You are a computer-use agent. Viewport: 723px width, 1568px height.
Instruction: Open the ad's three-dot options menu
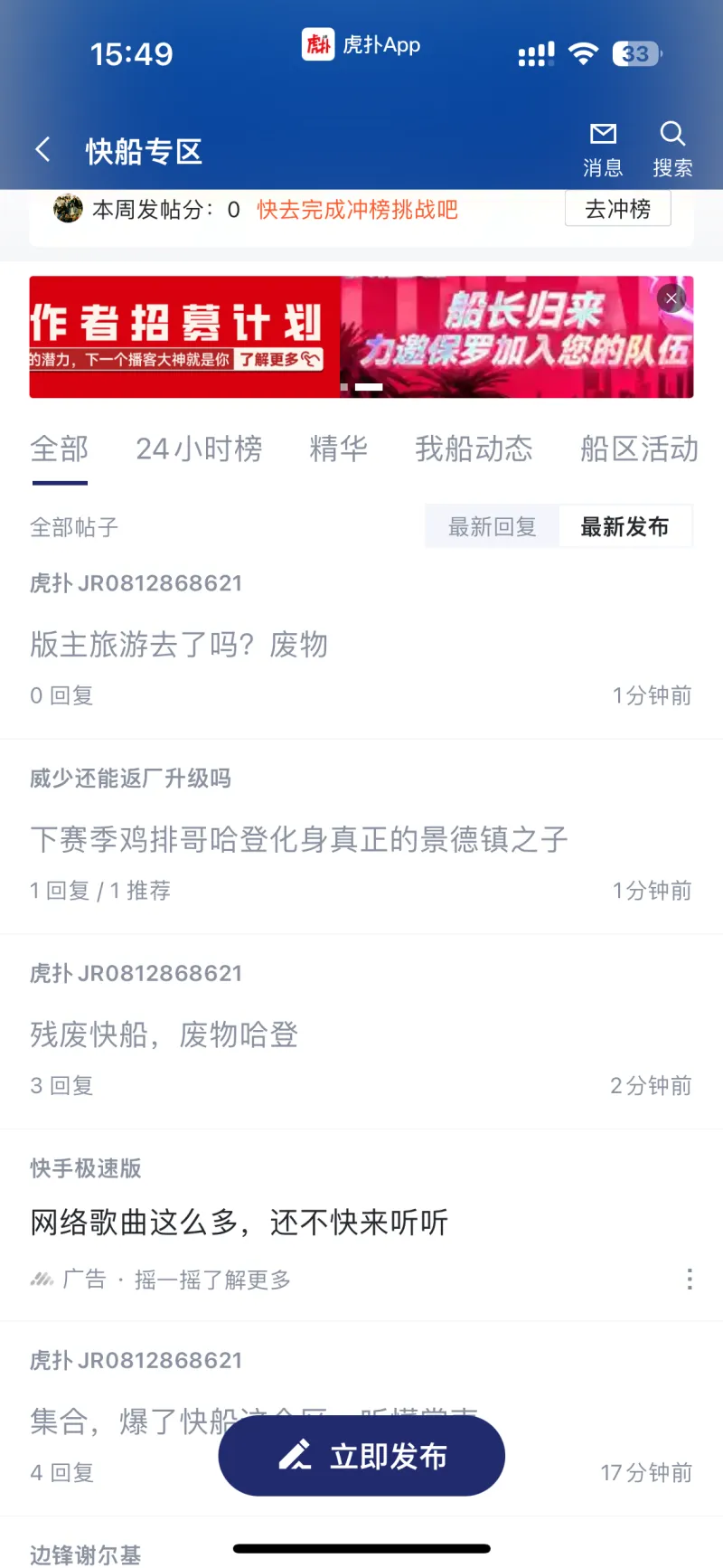[x=690, y=1279]
